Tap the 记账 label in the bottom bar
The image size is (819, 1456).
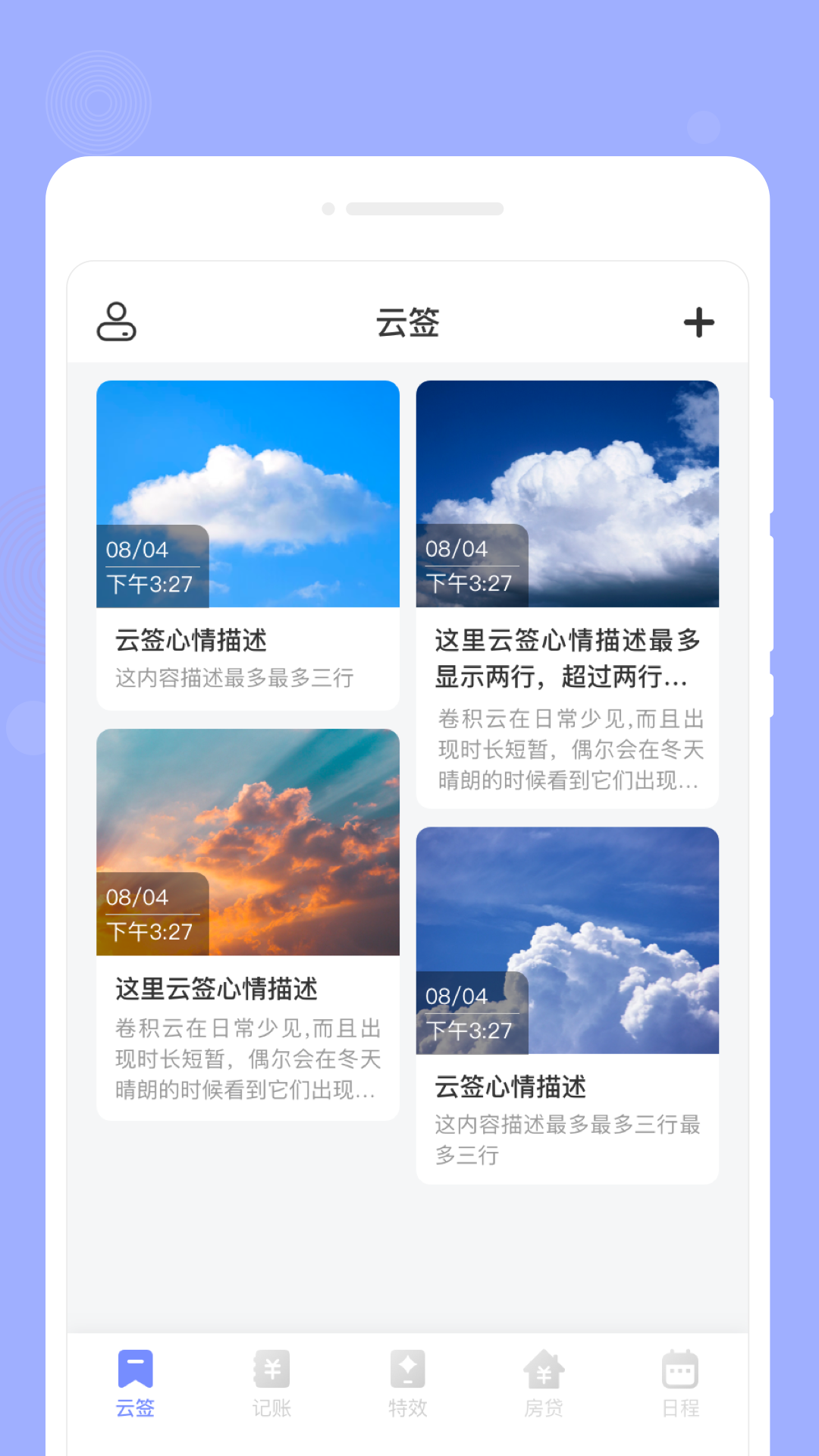271,1407
